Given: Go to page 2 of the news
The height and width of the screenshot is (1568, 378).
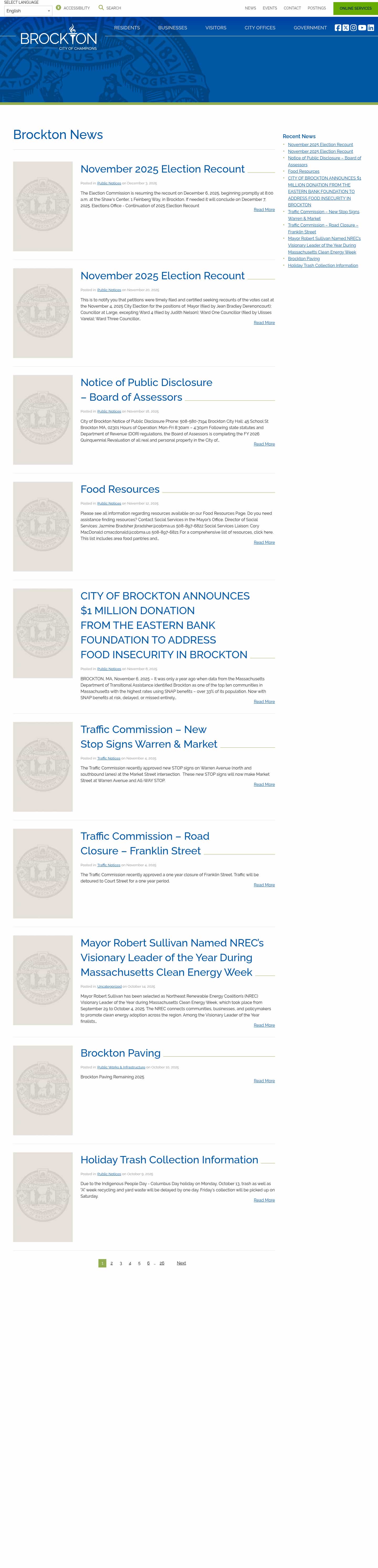Looking at the screenshot, I should click(112, 1263).
